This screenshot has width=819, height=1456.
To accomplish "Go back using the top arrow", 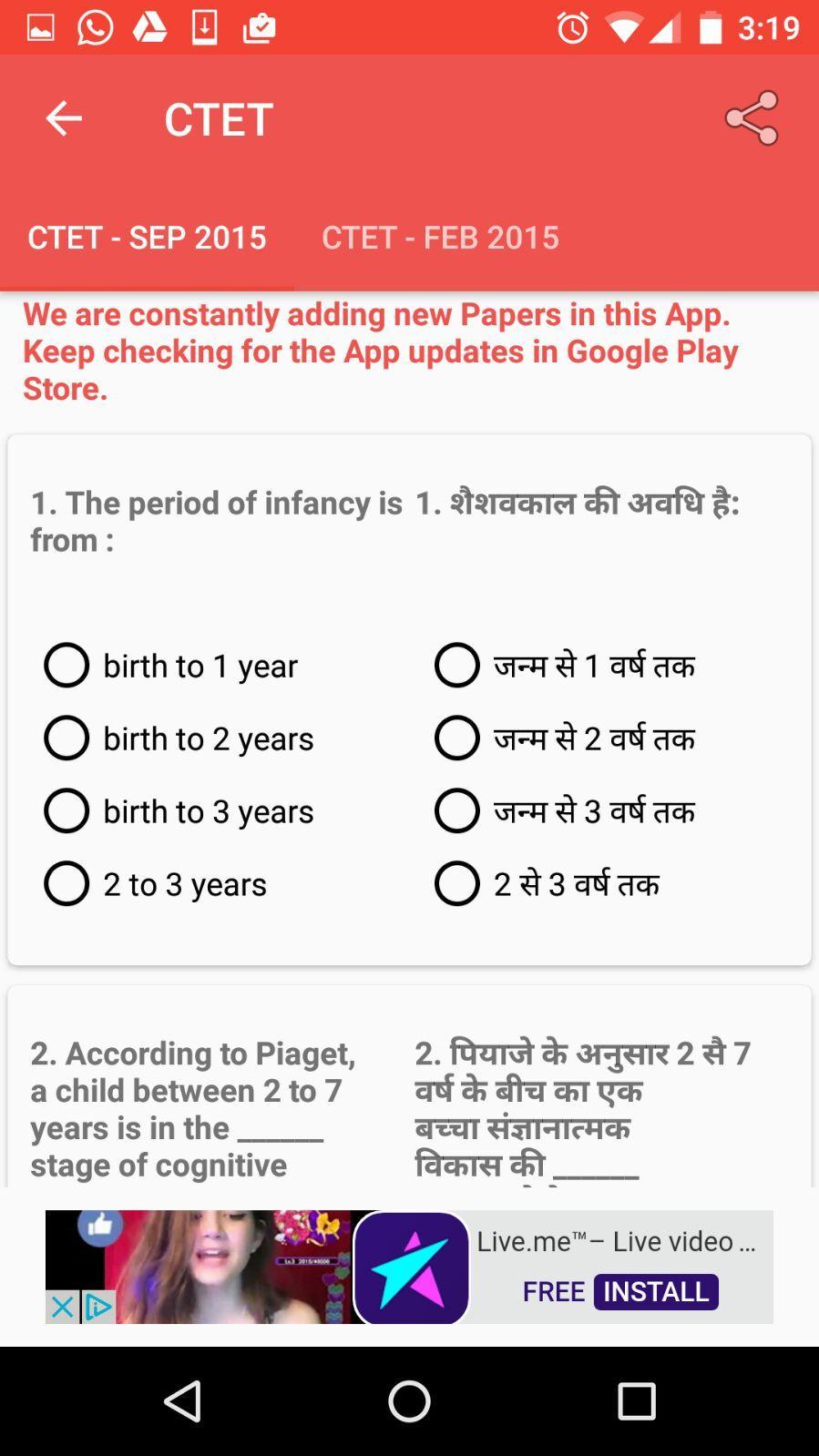I will pos(64,118).
